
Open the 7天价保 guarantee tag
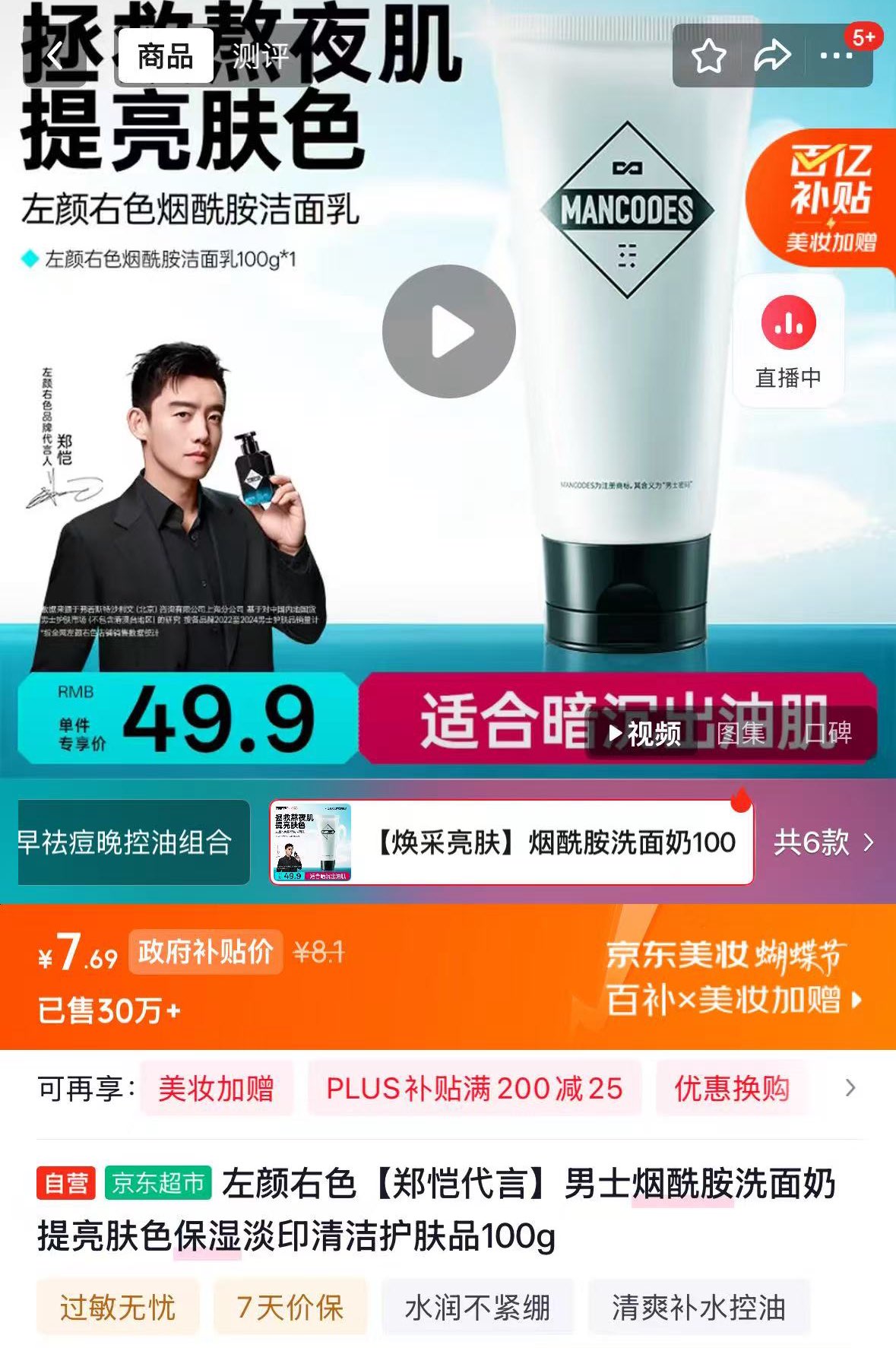pos(290,1308)
